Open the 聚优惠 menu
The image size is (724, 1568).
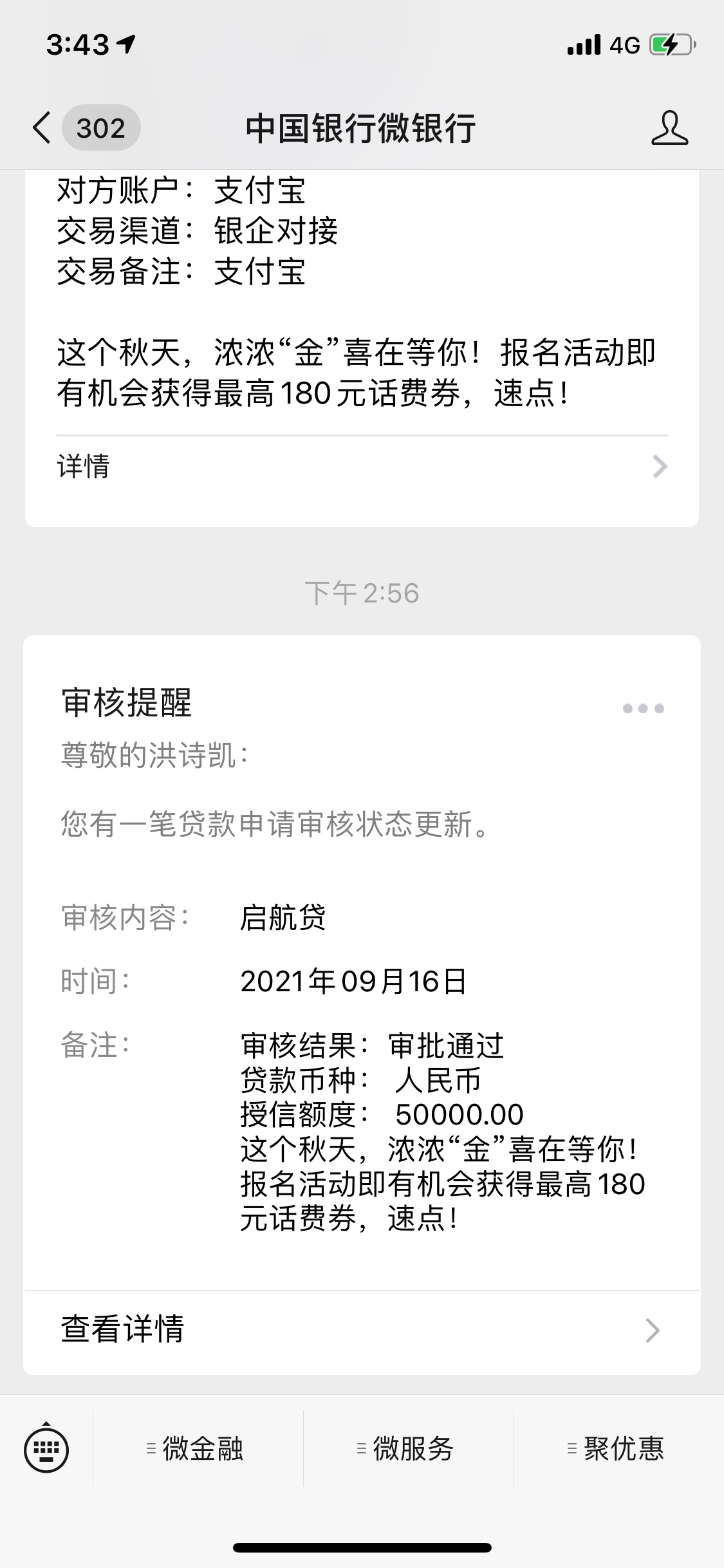coord(618,1449)
